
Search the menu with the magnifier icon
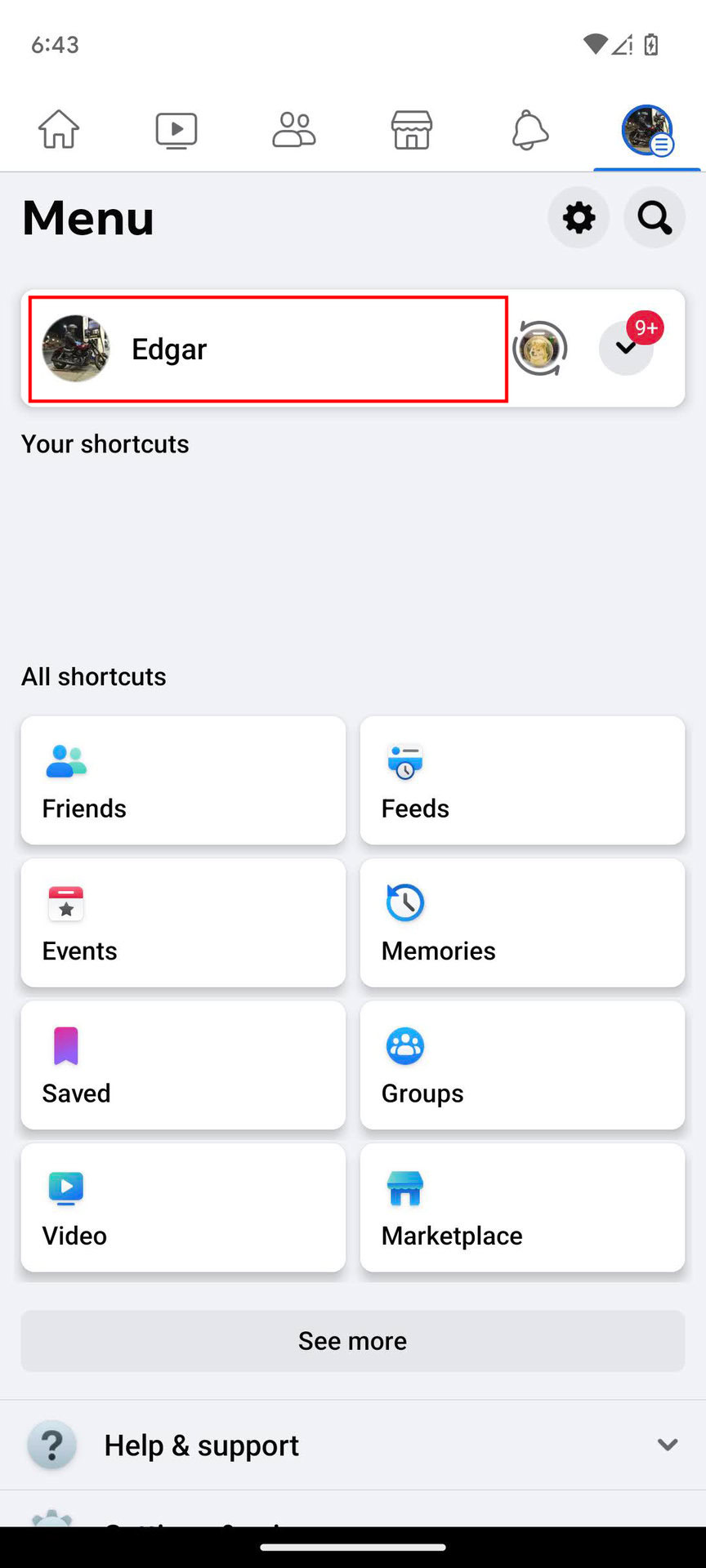coord(655,218)
